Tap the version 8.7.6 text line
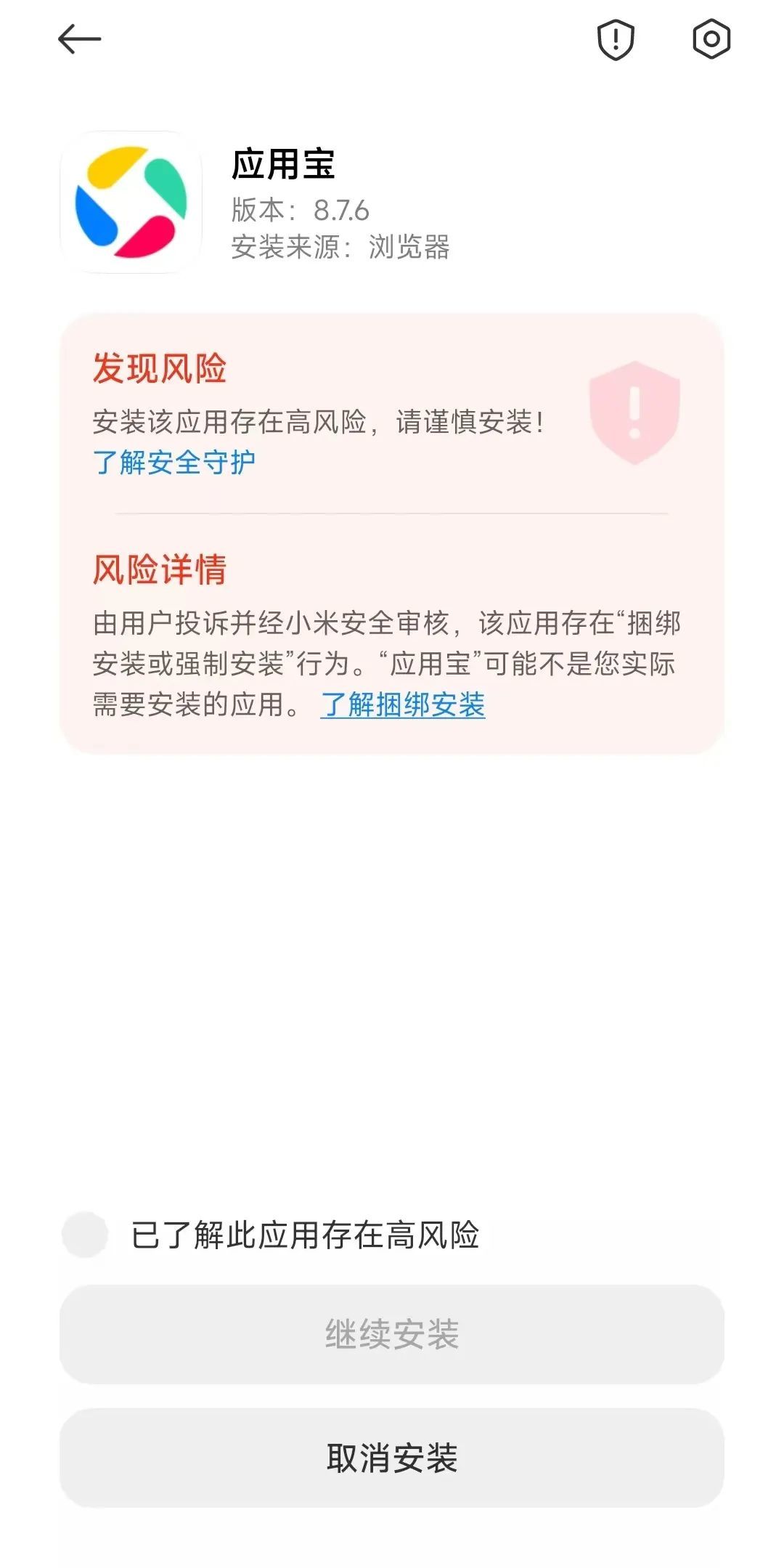This screenshot has width=784, height=1568. tap(300, 209)
